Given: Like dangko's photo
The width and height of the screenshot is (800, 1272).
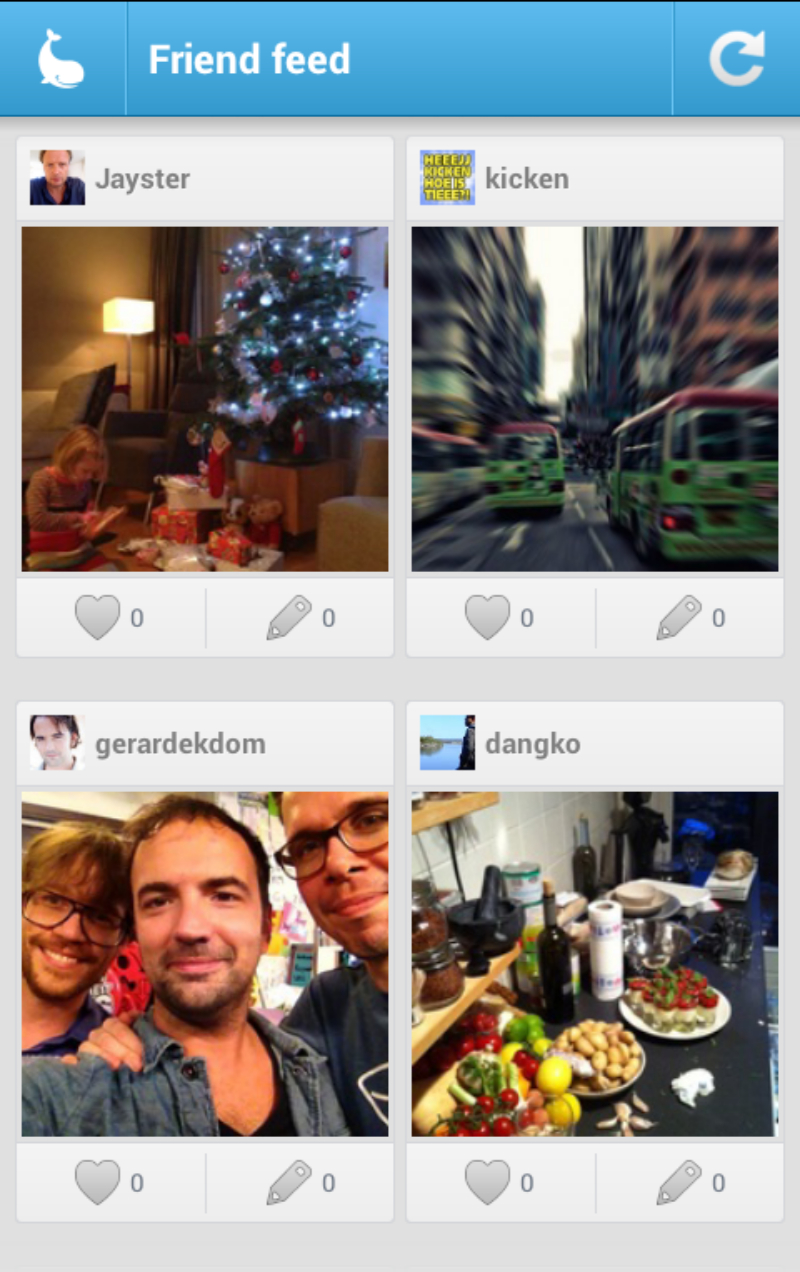Looking at the screenshot, I should 500,1183.
